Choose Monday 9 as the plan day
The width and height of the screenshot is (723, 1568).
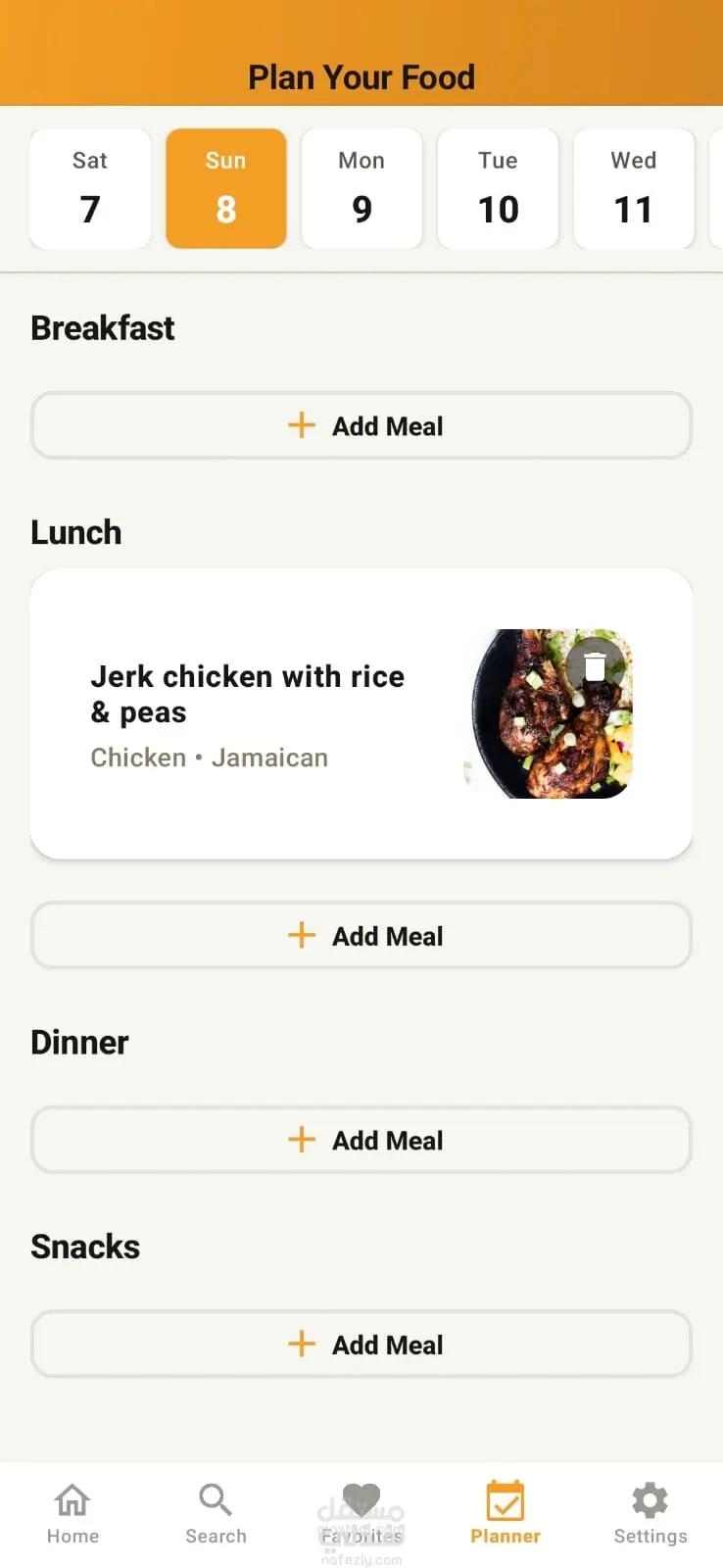pos(361,188)
